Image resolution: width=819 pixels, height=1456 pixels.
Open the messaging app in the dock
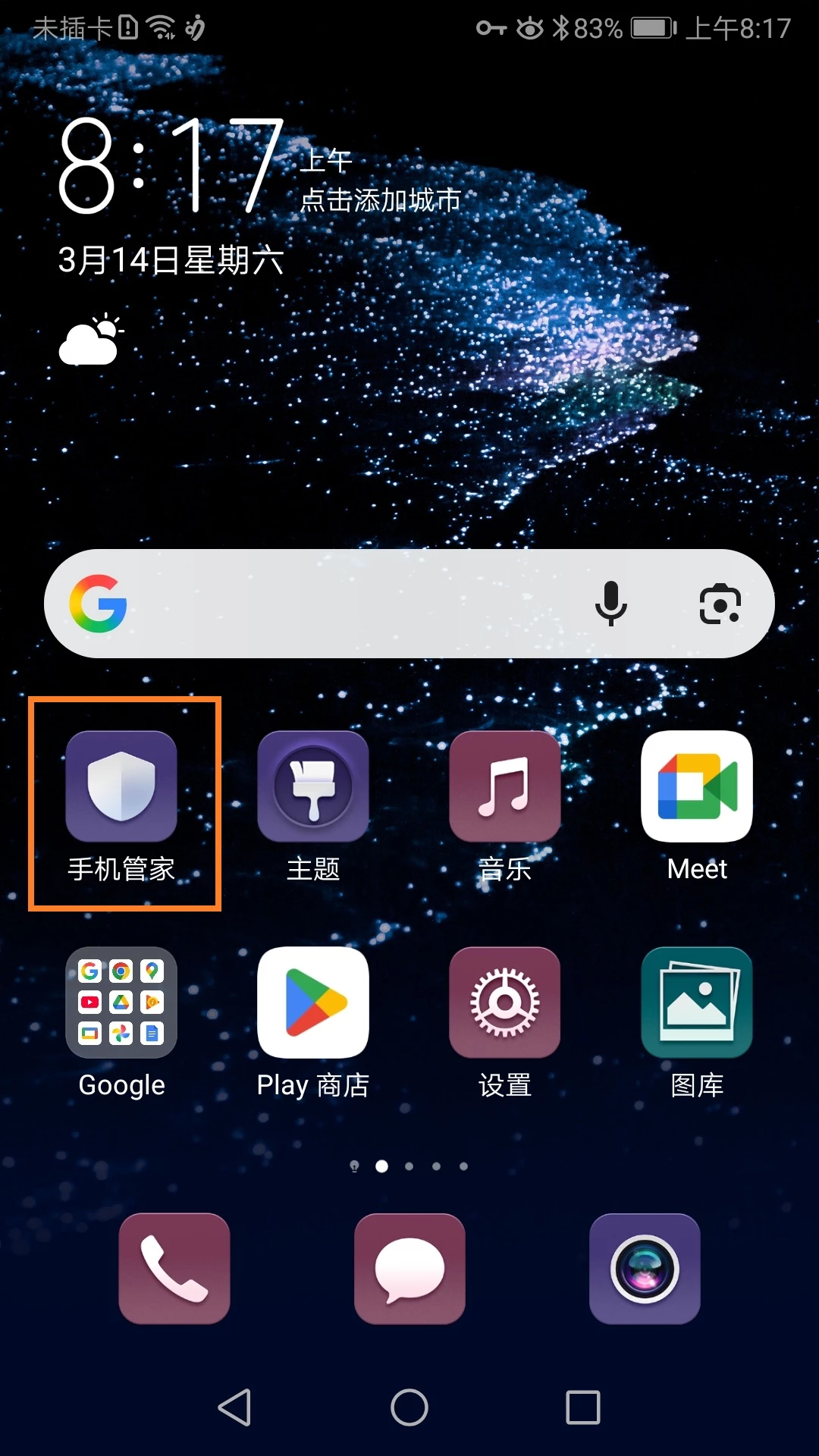pos(409,1269)
